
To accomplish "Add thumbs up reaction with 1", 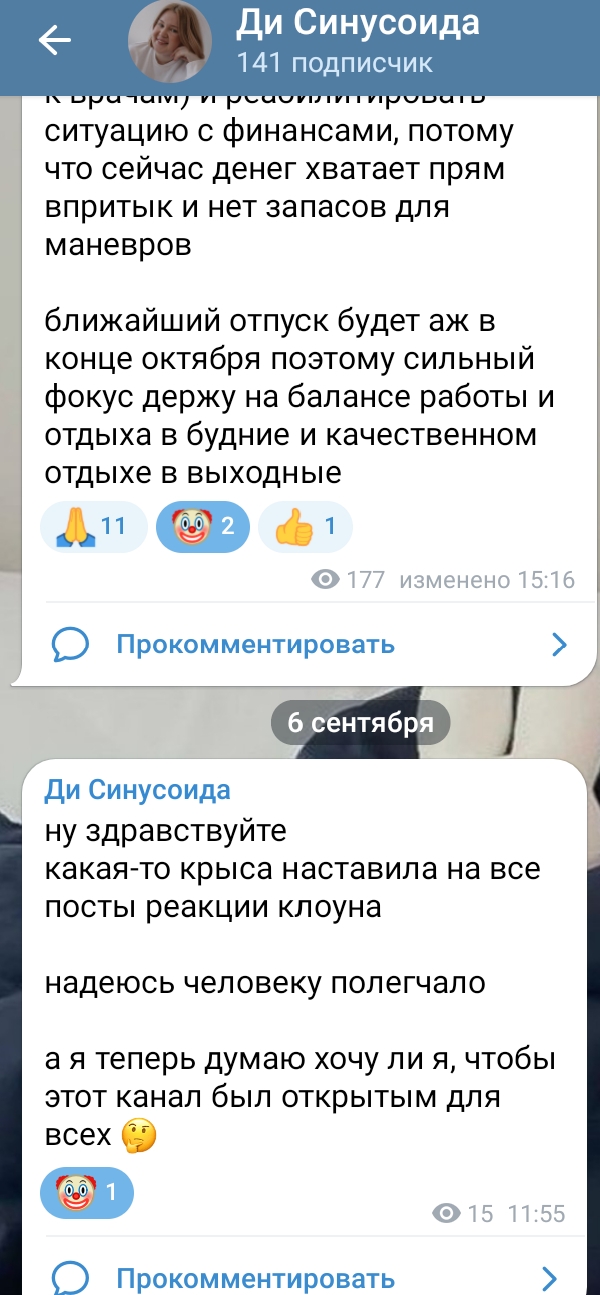I will click(x=305, y=526).
